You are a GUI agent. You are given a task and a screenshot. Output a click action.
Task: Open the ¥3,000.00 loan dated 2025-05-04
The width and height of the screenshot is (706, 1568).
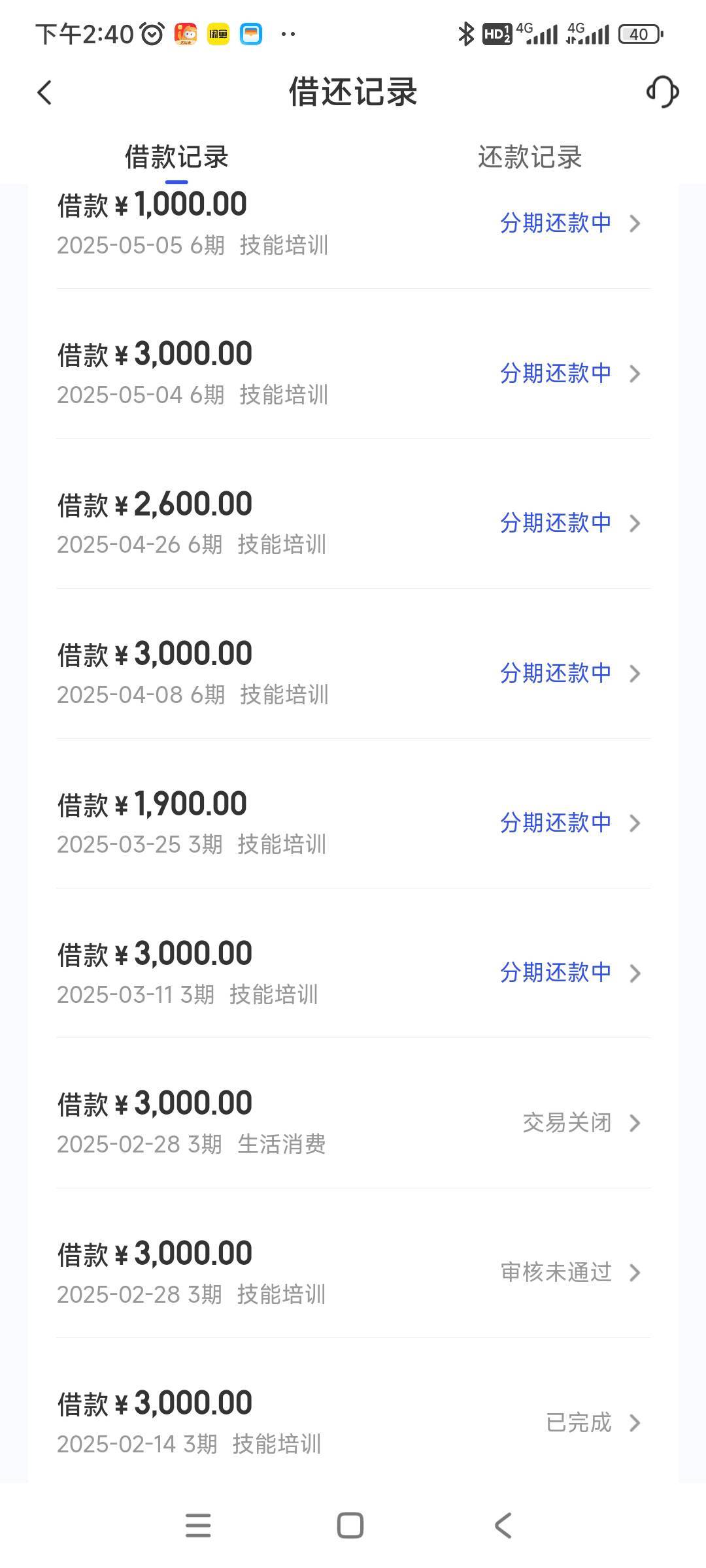click(x=353, y=373)
